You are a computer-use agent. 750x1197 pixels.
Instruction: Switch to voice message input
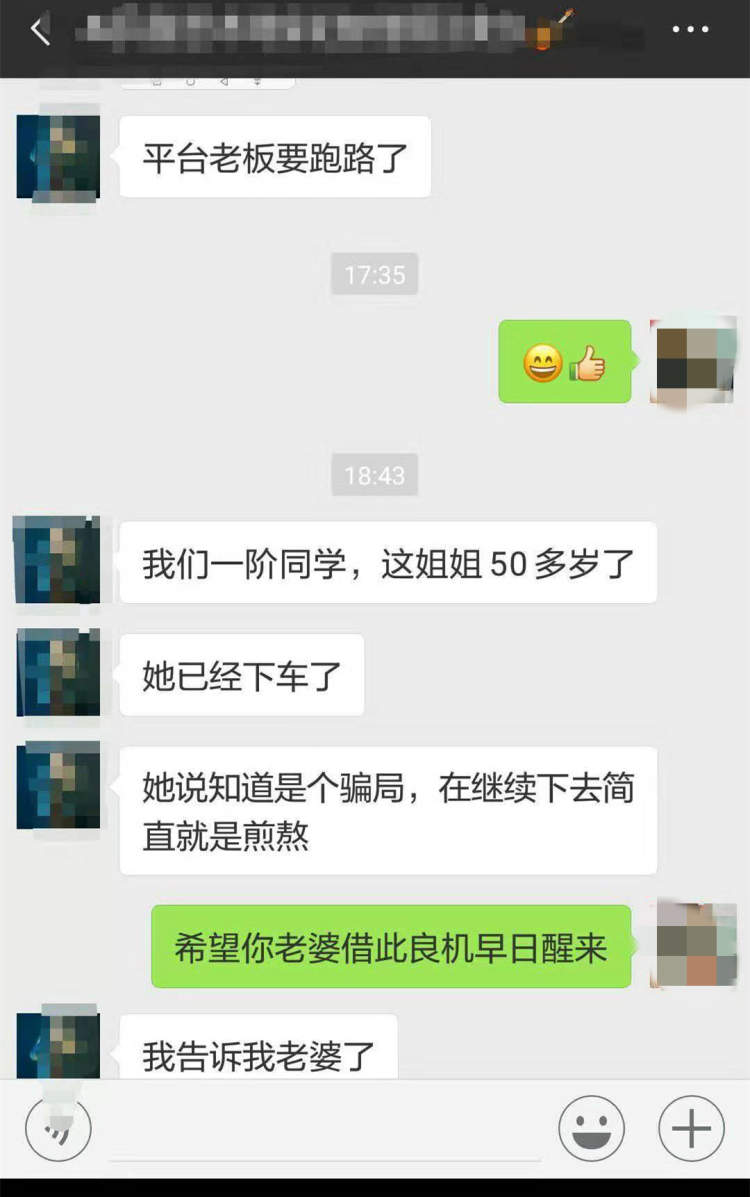(58, 1128)
